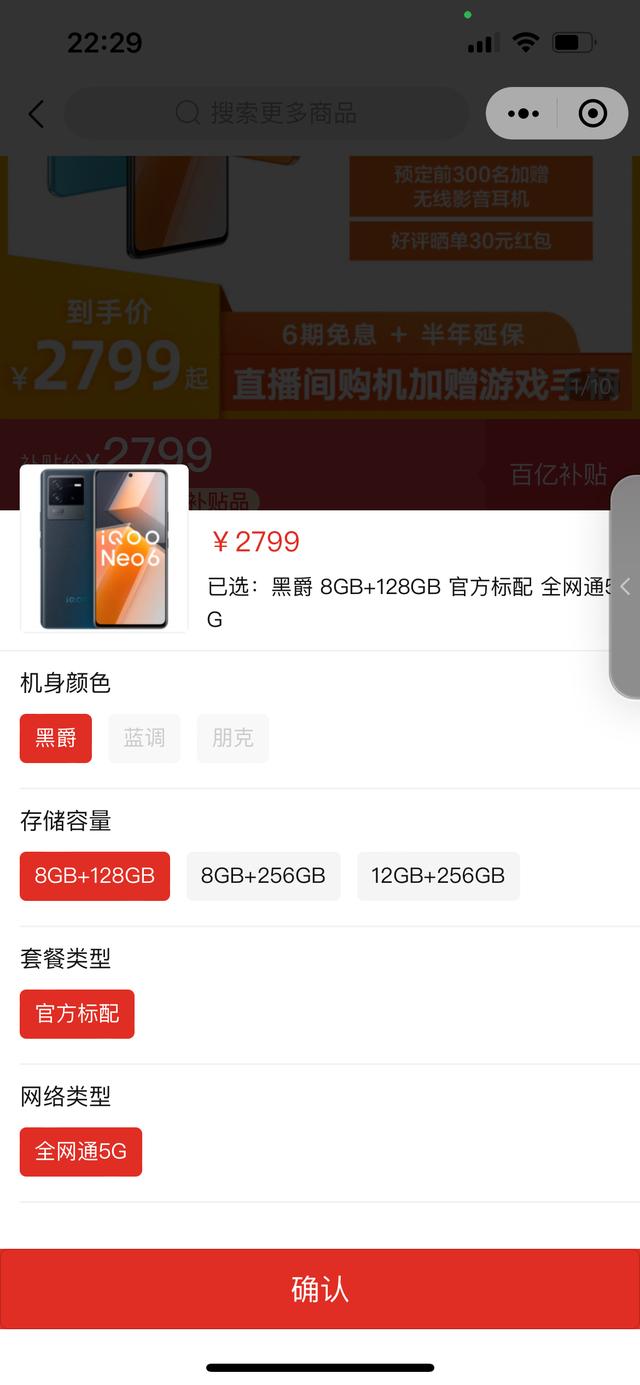This screenshot has height=1385, width=640.
Task: Select 8GB+128GB storage capacity
Action: (x=95, y=876)
